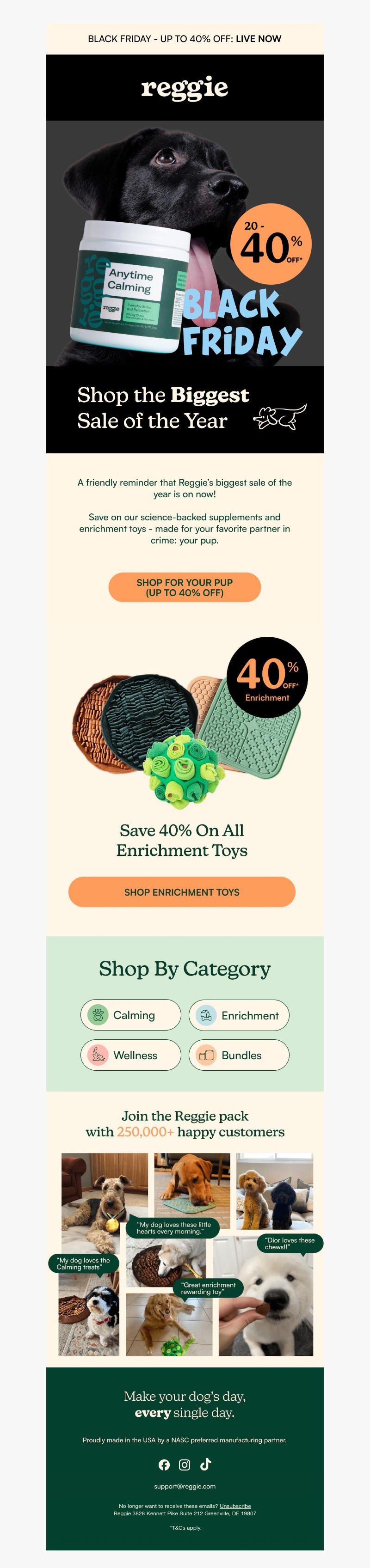
Task: Tap the Unsubscribe link
Action: click(234, 1506)
